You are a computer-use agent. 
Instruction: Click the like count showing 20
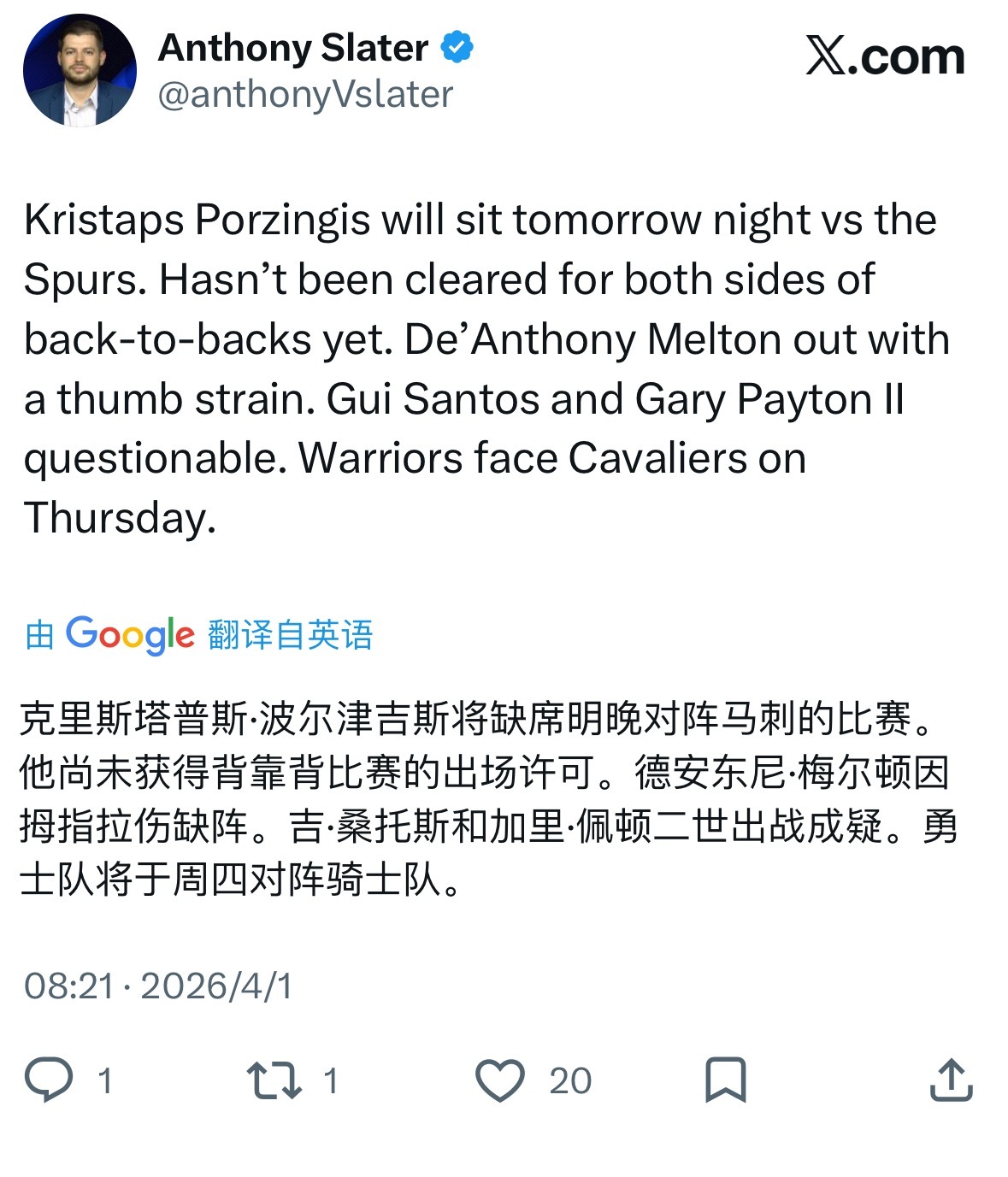568,1081
